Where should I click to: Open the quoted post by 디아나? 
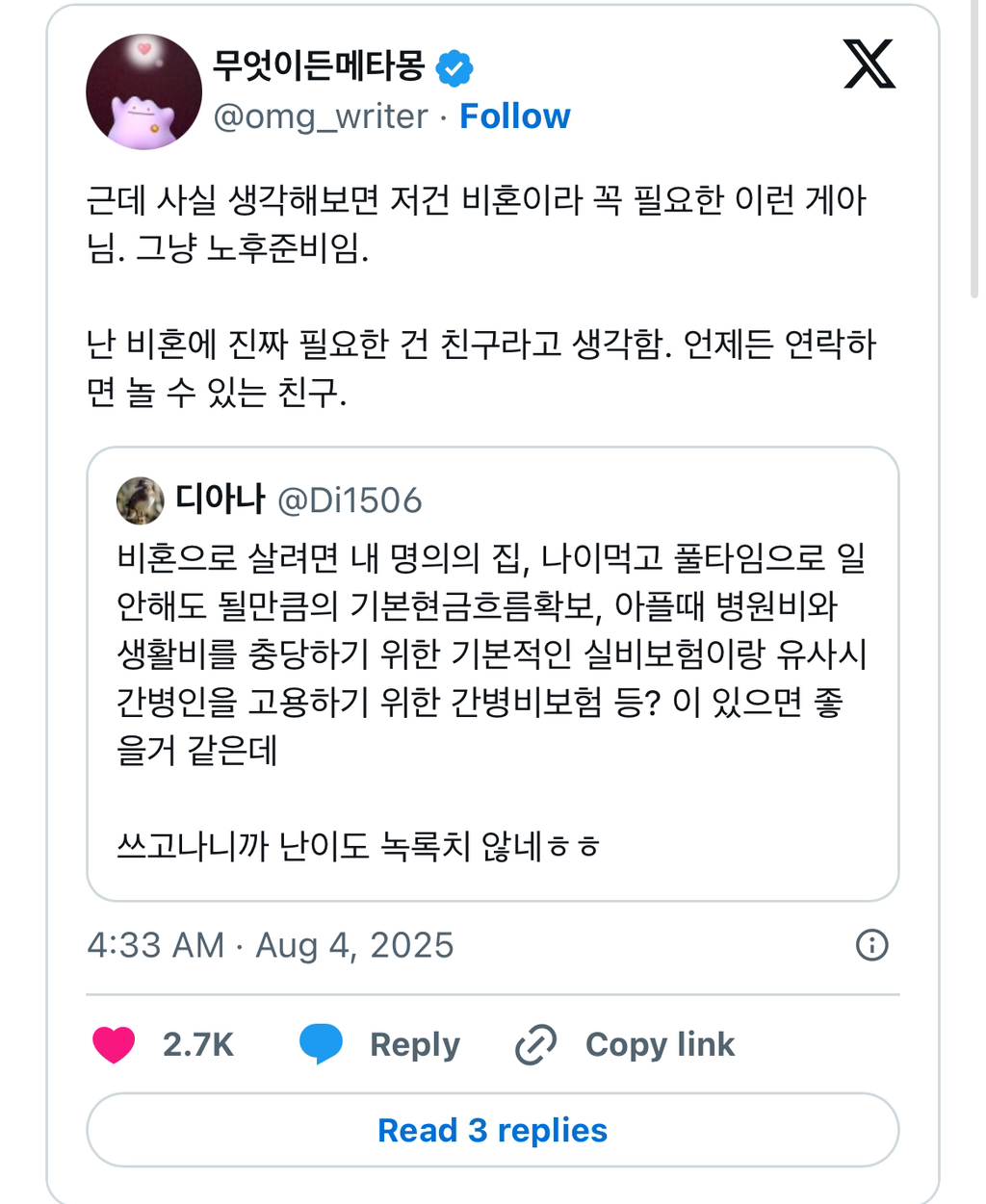click(492, 674)
